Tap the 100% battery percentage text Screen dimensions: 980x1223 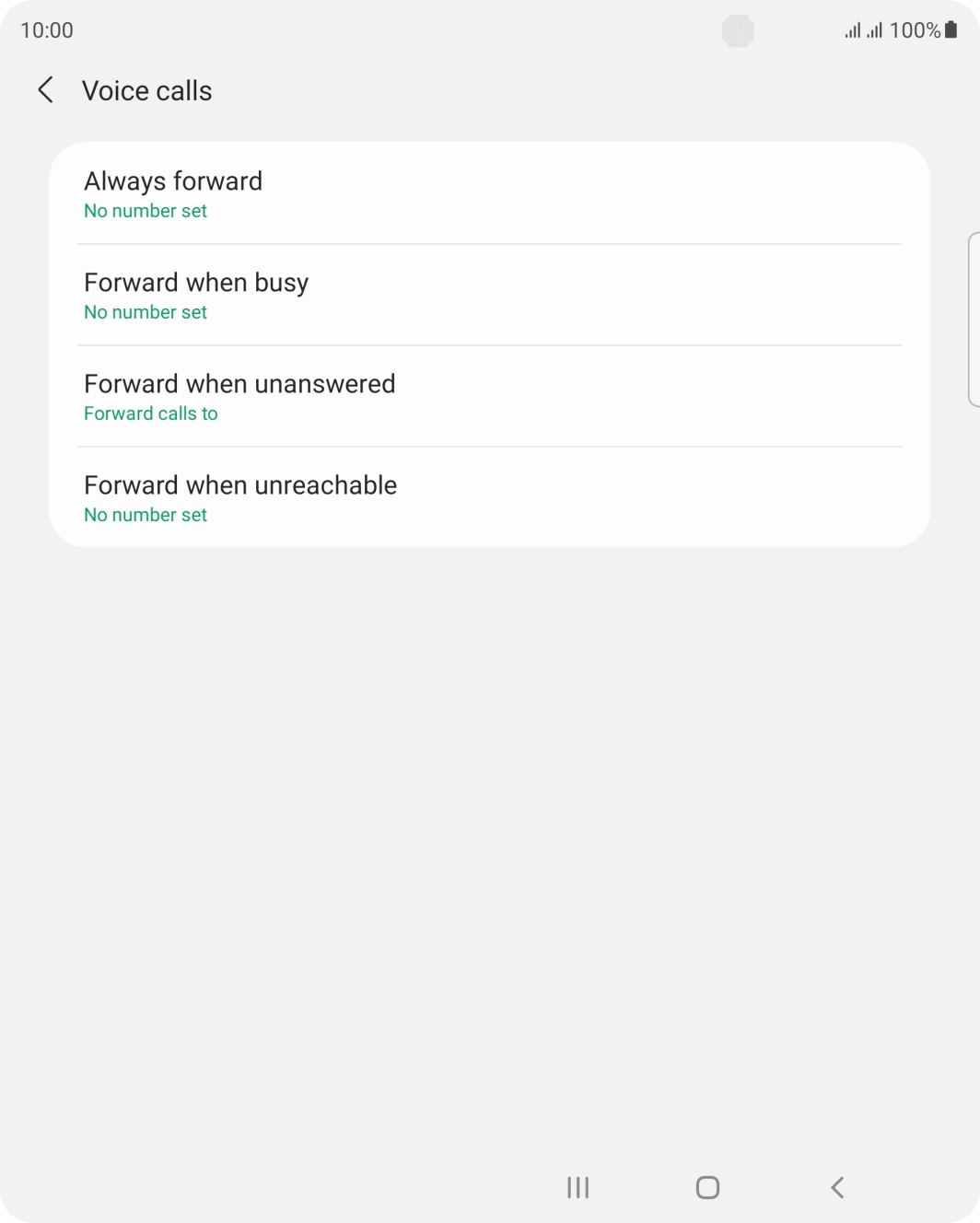[x=915, y=29]
